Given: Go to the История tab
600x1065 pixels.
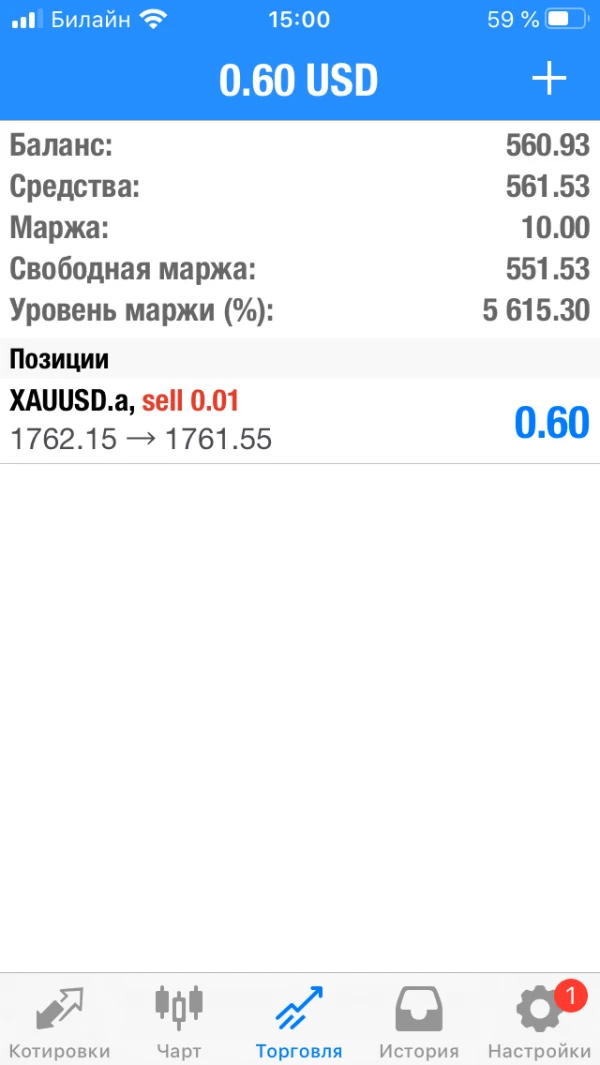Looking at the screenshot, I should [419, 1021].
